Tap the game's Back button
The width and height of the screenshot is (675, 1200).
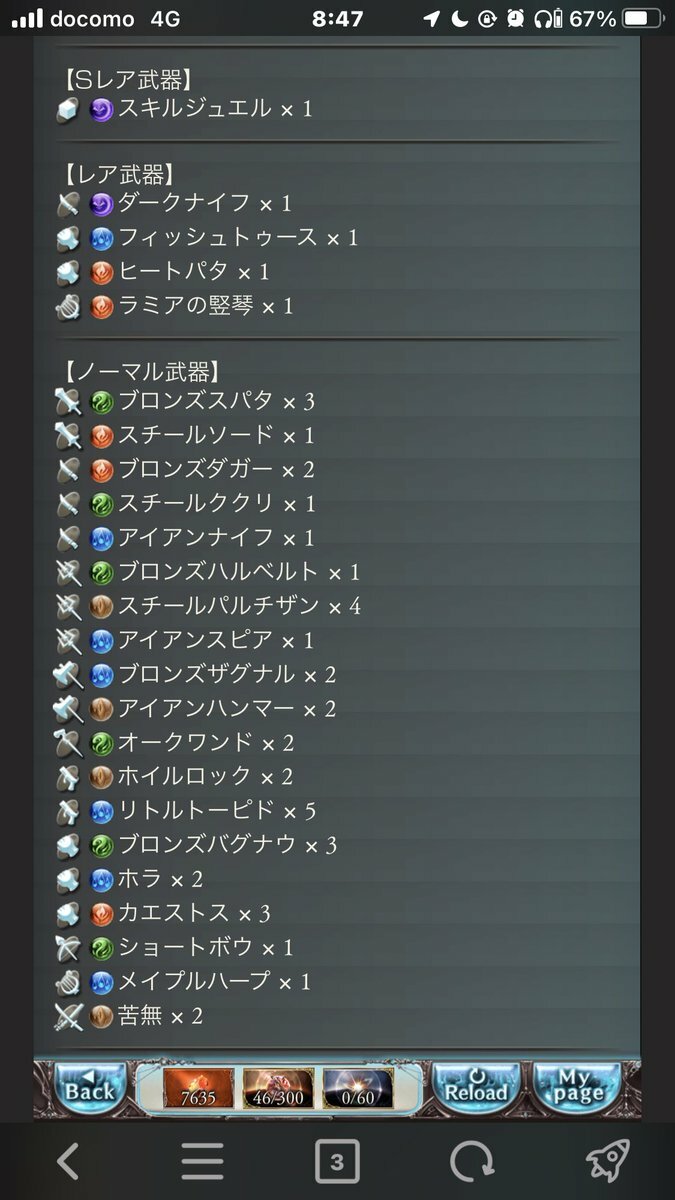90,1088
